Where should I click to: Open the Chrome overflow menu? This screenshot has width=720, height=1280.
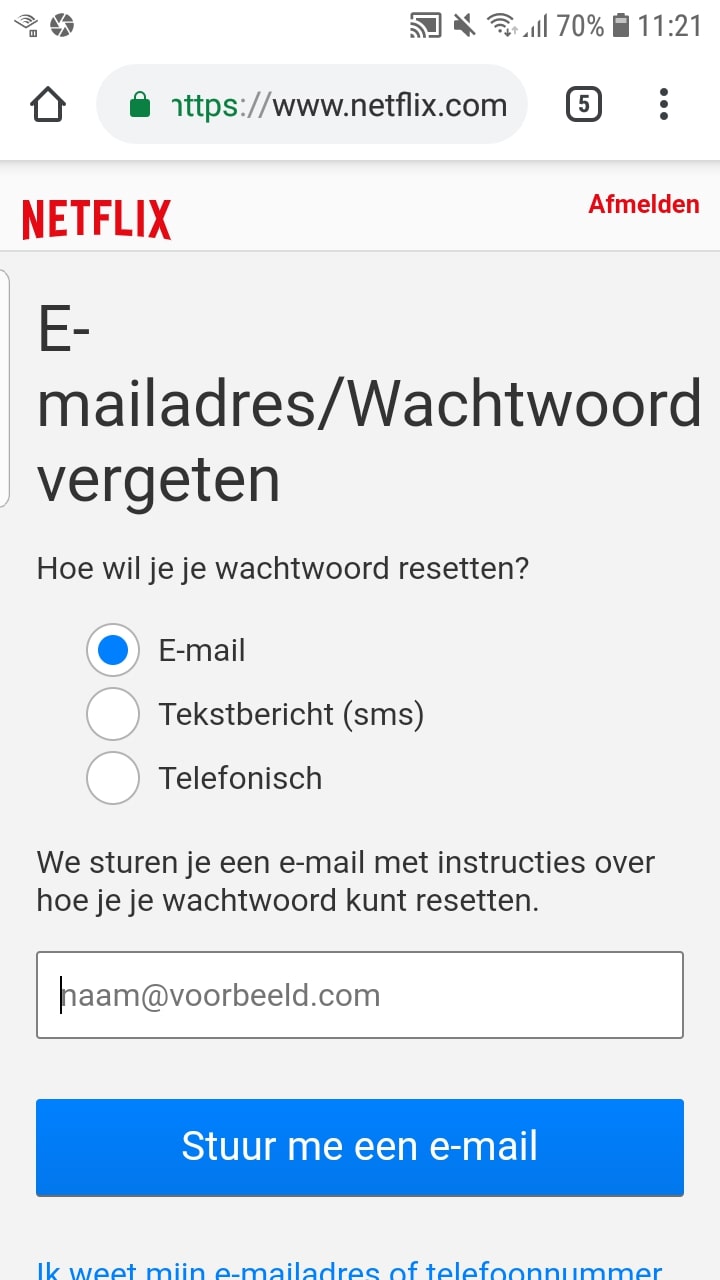664,104
